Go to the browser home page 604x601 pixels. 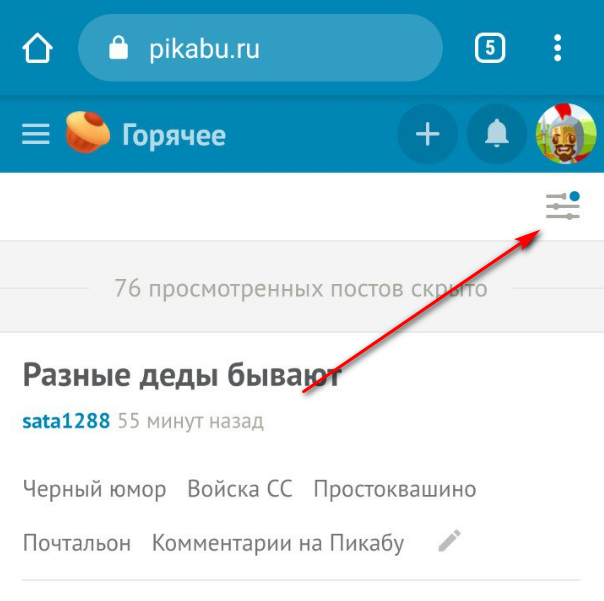point(37,48)
